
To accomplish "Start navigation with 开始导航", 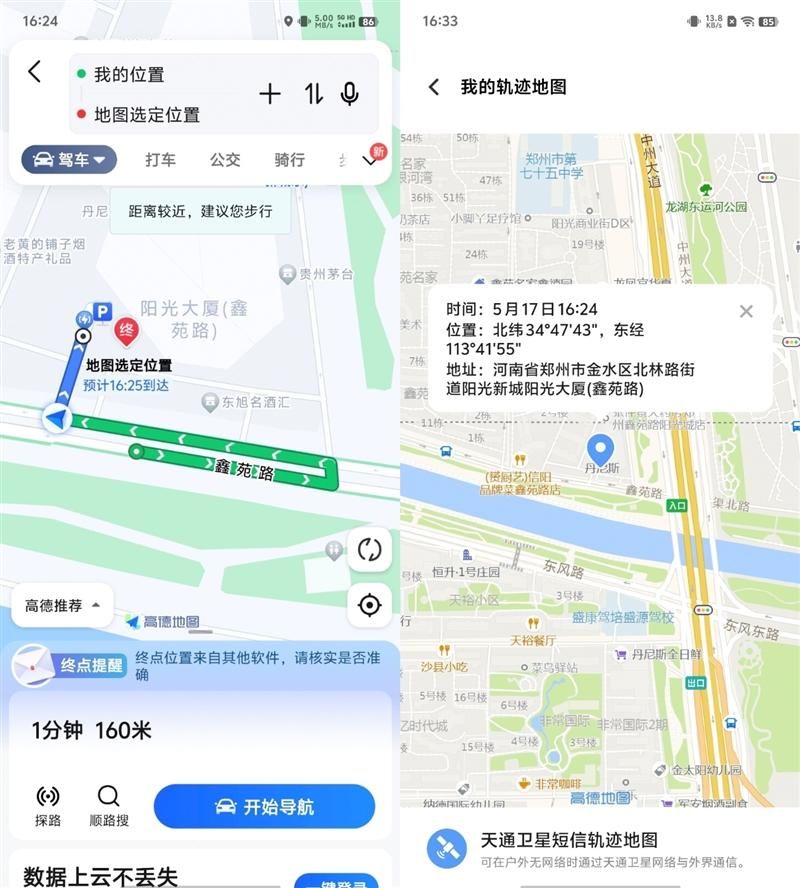I will pyautogui.click(x=264, y=806).
